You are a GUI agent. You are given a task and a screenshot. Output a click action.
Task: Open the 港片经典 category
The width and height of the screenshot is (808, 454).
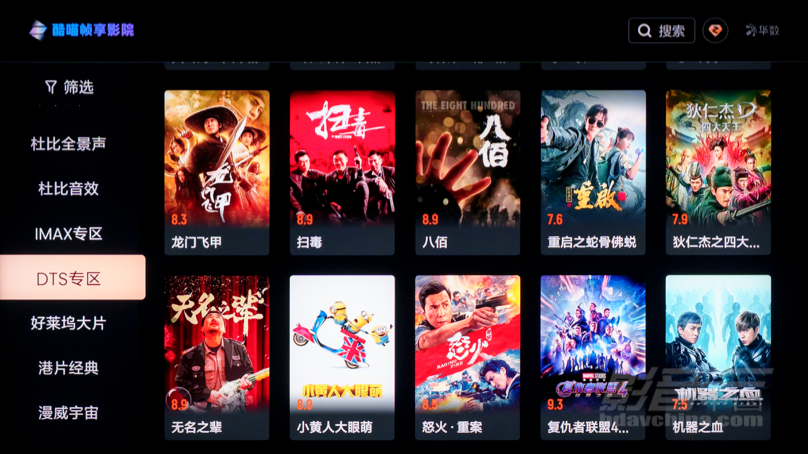69,368
